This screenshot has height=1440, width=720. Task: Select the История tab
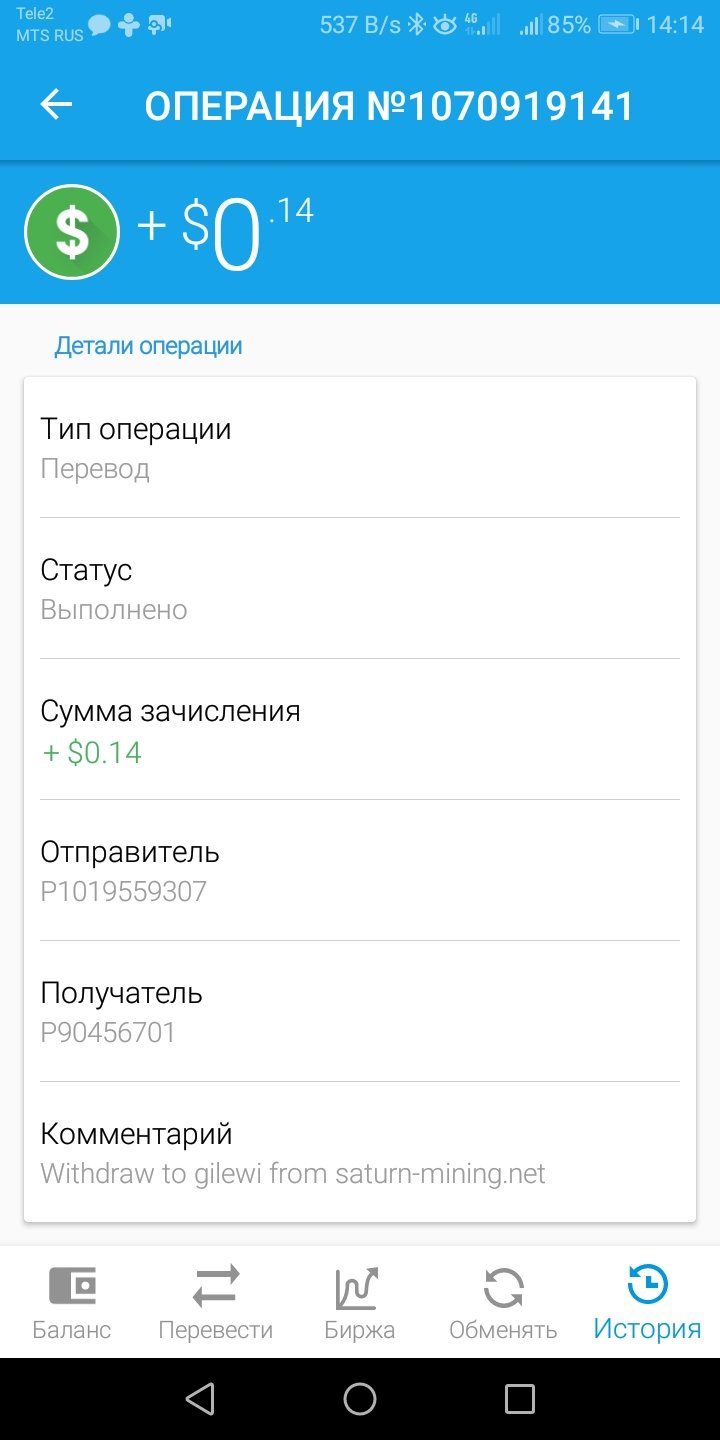(x=647, y=1301)
